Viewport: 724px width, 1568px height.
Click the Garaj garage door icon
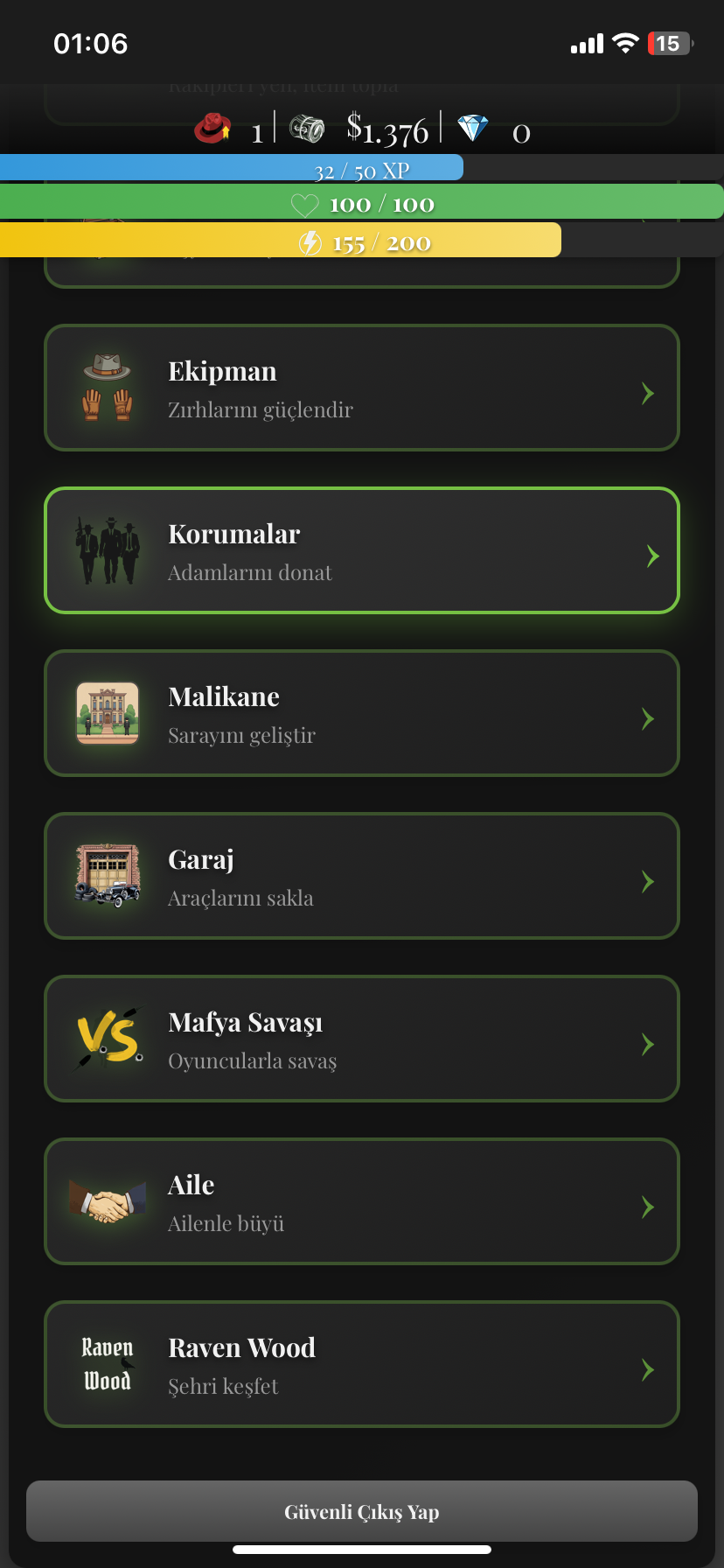pos(107,875)
